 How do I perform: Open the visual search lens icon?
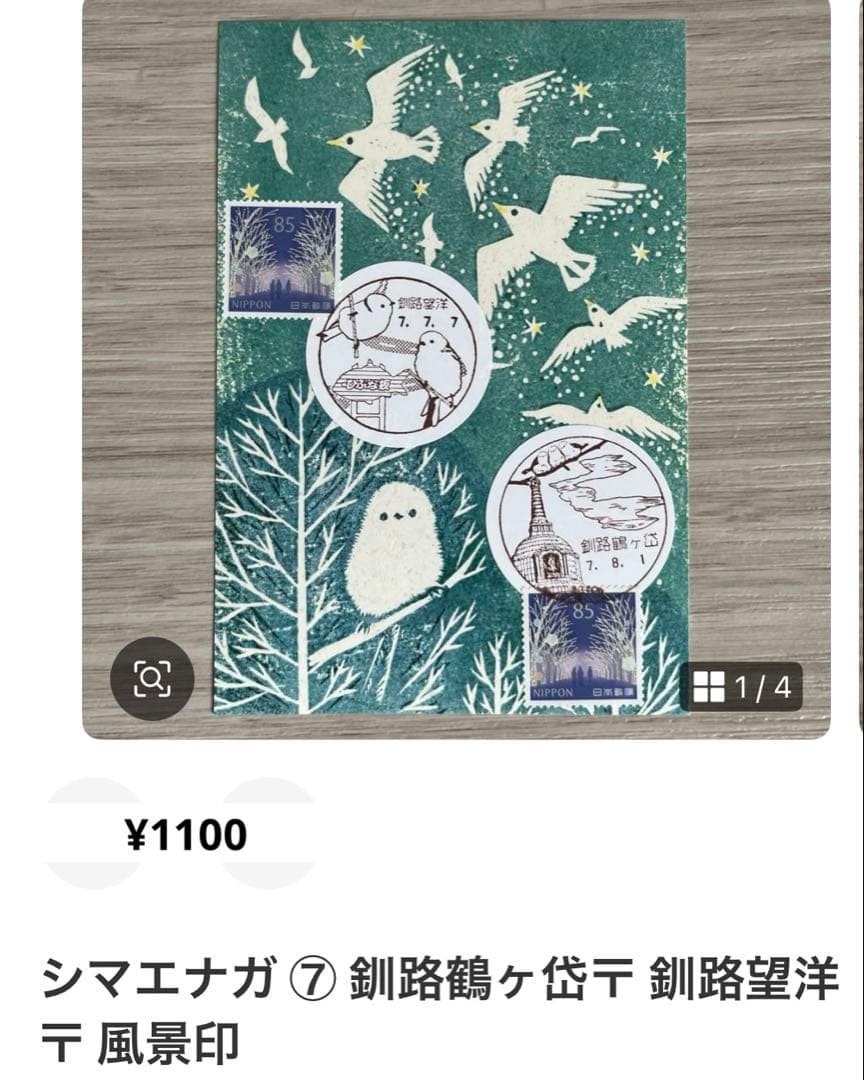tap(152, 678)
